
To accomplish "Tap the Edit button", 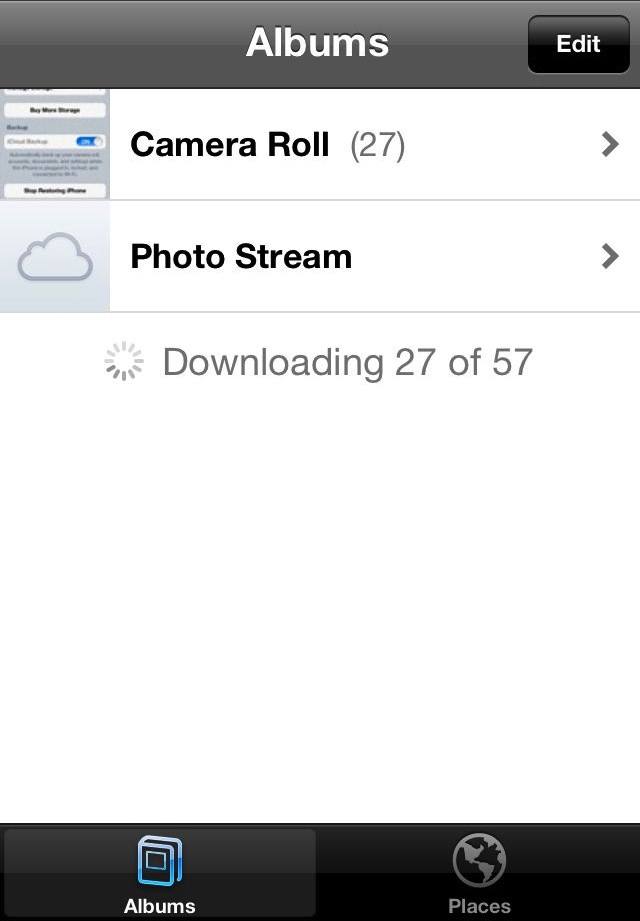I will (578, 45).
